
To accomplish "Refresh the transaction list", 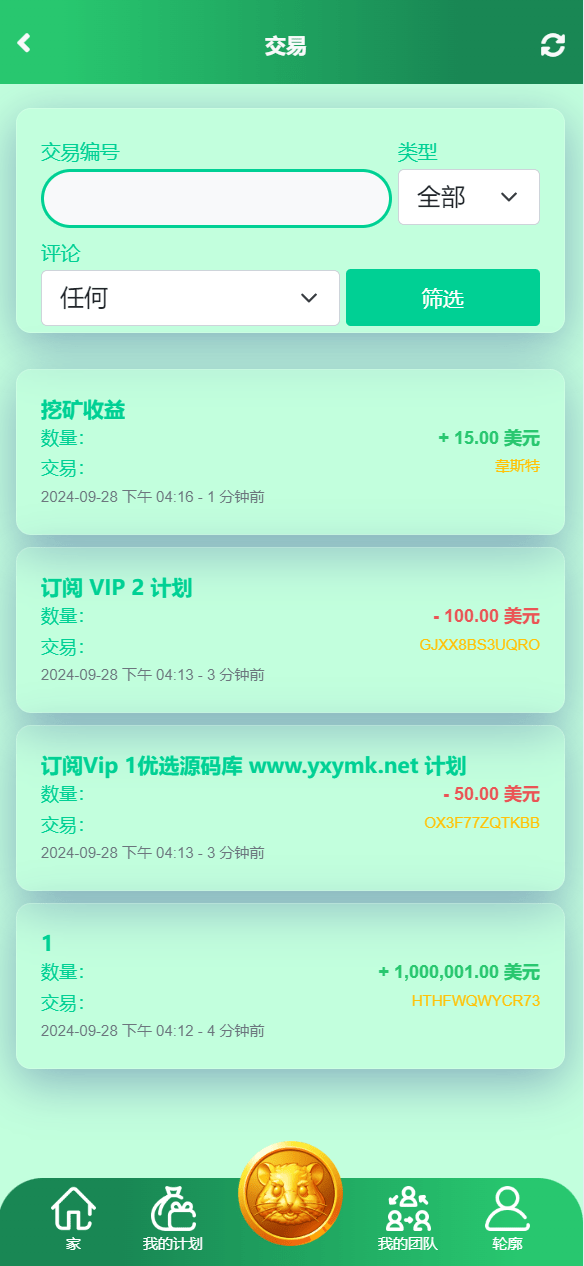I will [x=553, y=45].
